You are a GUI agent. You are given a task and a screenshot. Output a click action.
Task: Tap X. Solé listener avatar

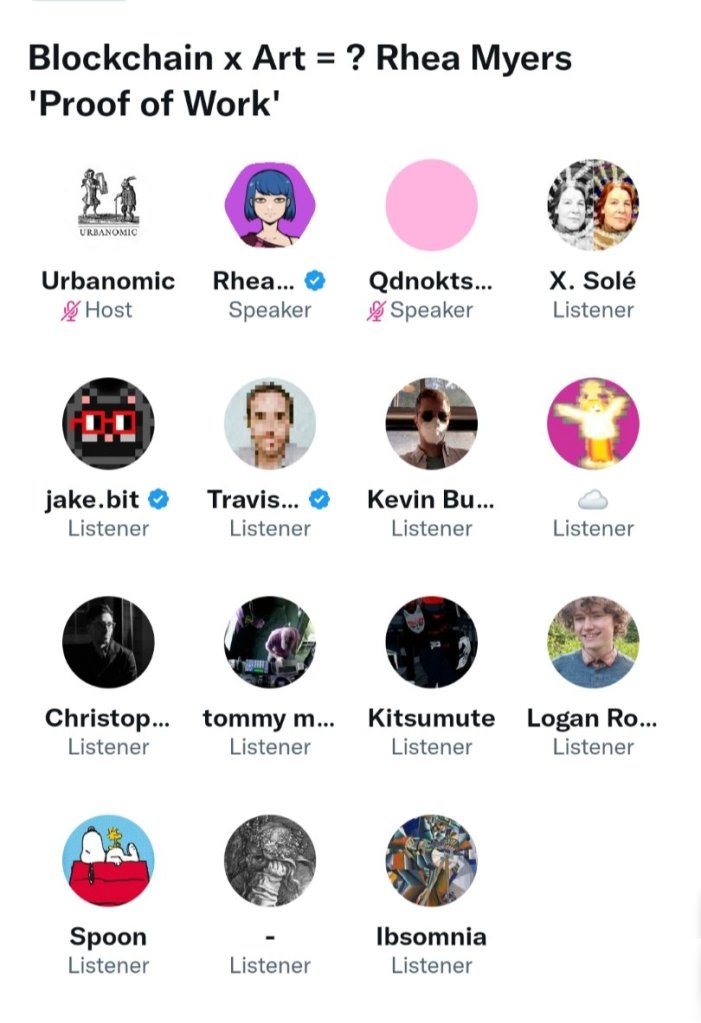(593, 205)
